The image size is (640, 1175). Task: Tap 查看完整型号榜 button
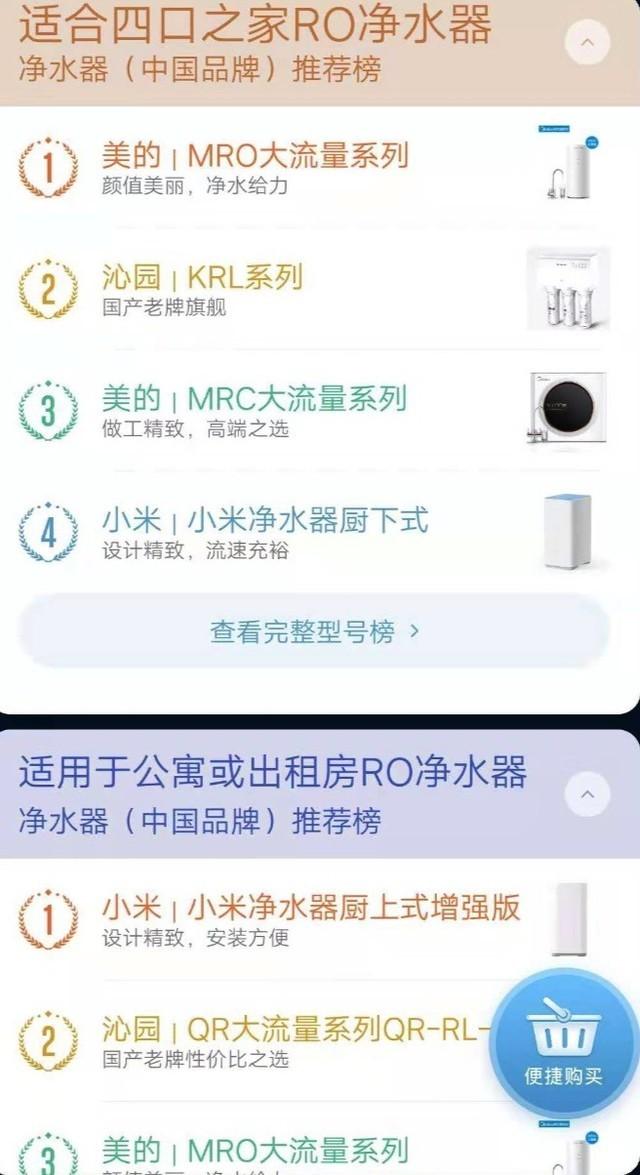[x=314, y=631]
